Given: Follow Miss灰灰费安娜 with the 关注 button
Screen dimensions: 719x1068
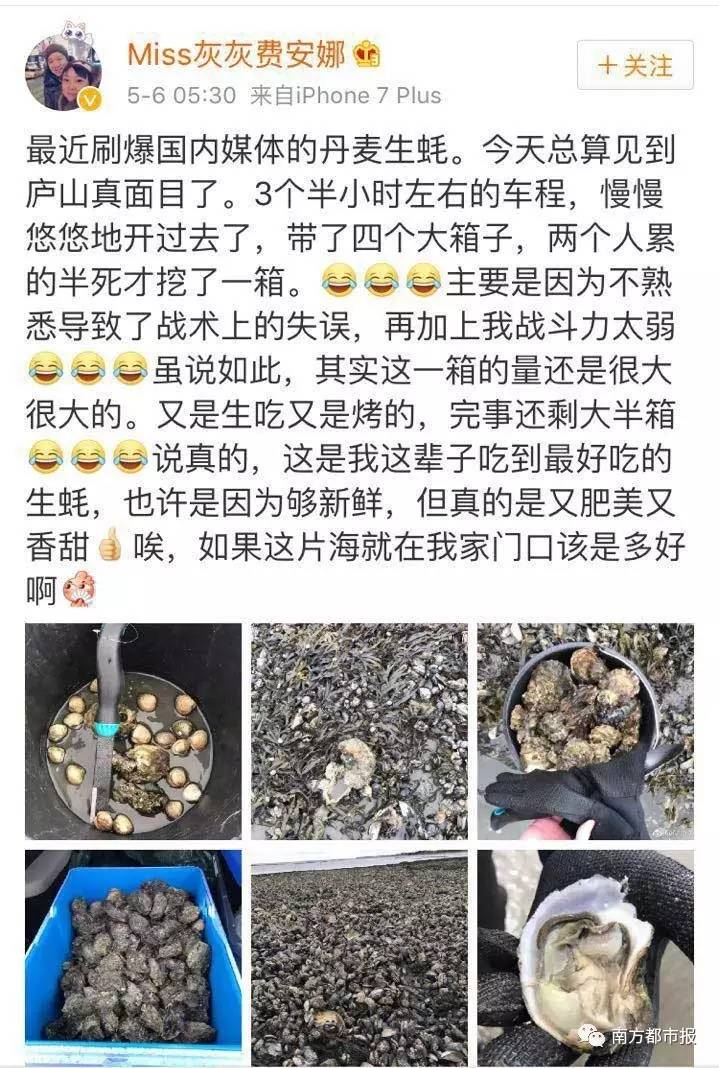Looking at the screenshot, I should pyautogui.click(x=634, y=65).
